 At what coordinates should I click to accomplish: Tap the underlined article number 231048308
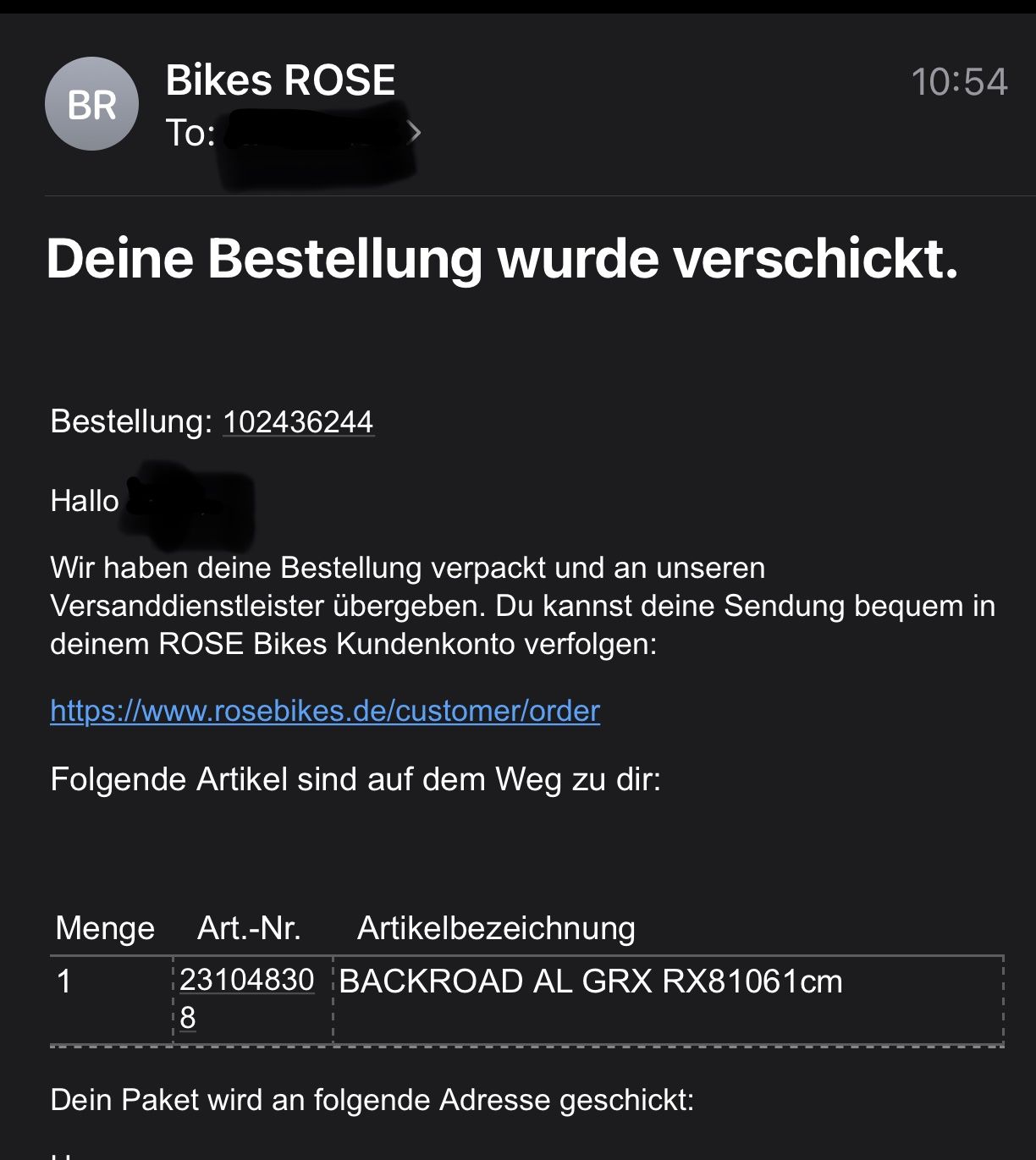tap(246, 981)
